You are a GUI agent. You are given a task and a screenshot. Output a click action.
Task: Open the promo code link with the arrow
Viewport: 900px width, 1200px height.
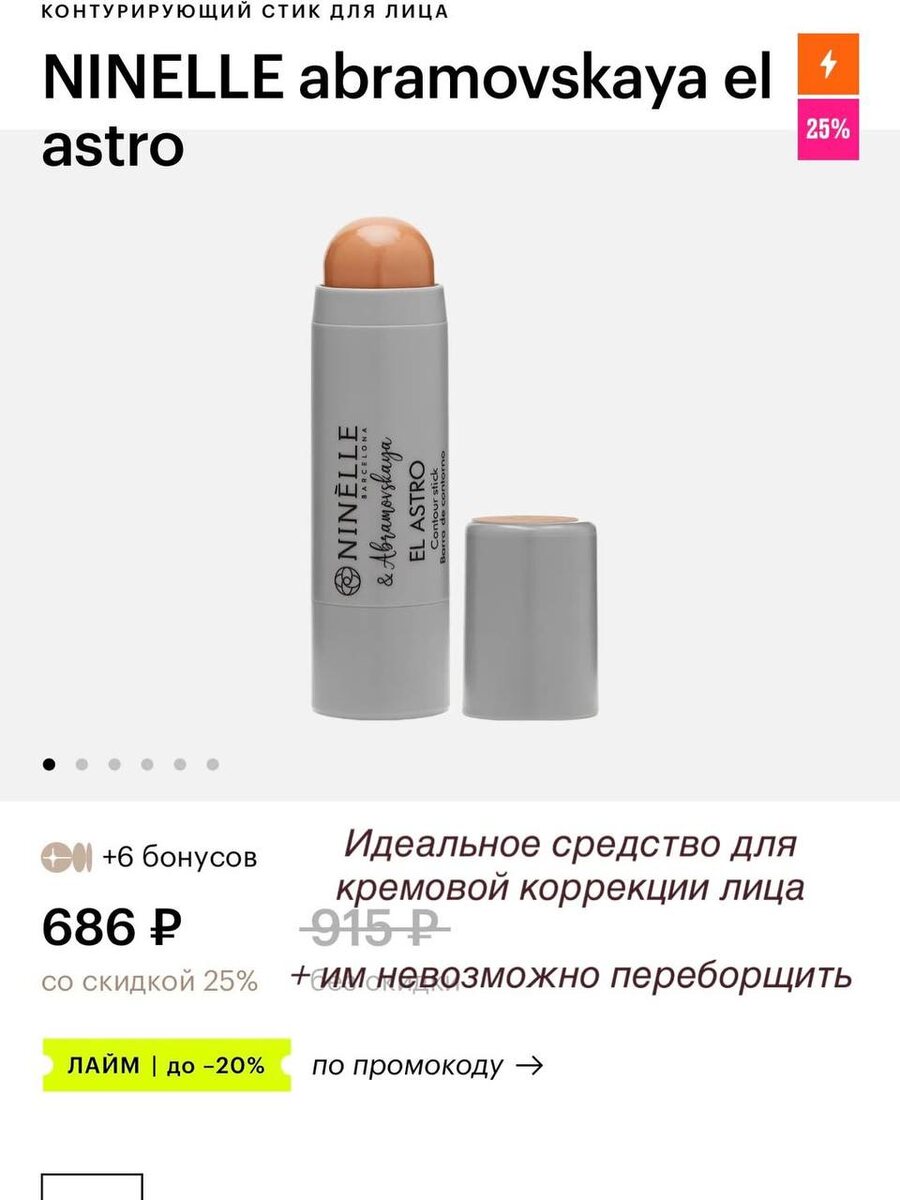click(x=427, y=1066)
